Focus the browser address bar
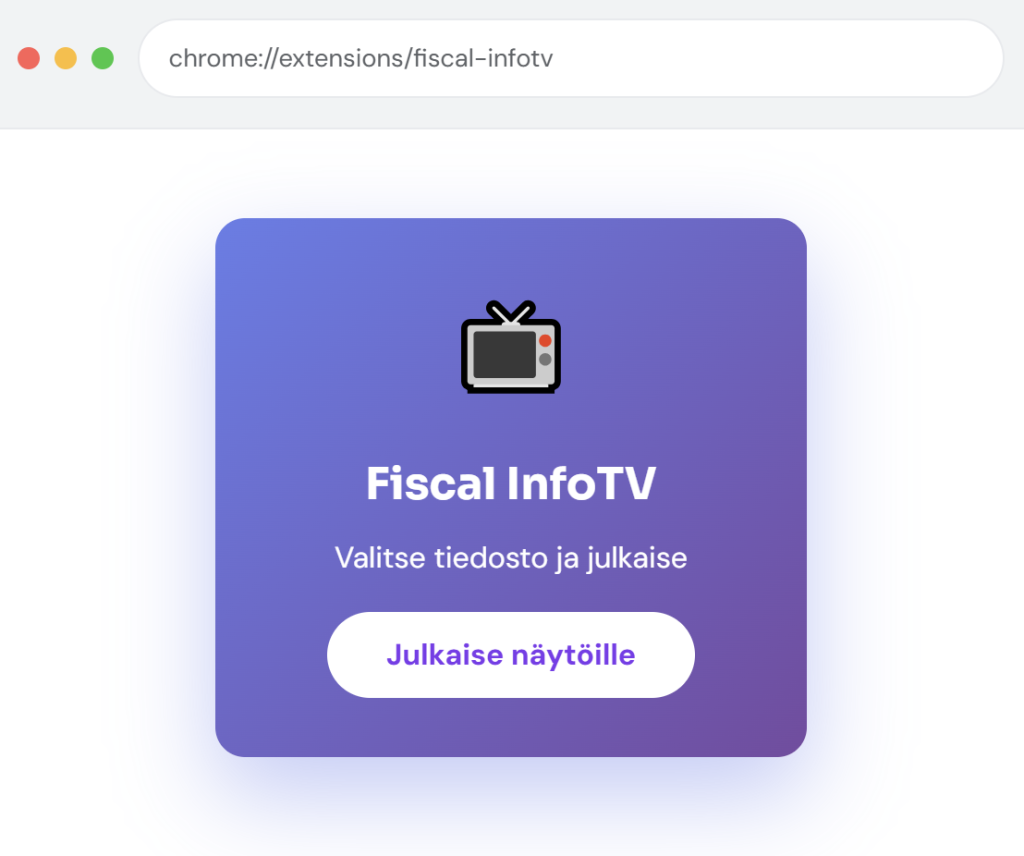Image resolution: width=1024 pixels, height=856 pixels. 570,59
